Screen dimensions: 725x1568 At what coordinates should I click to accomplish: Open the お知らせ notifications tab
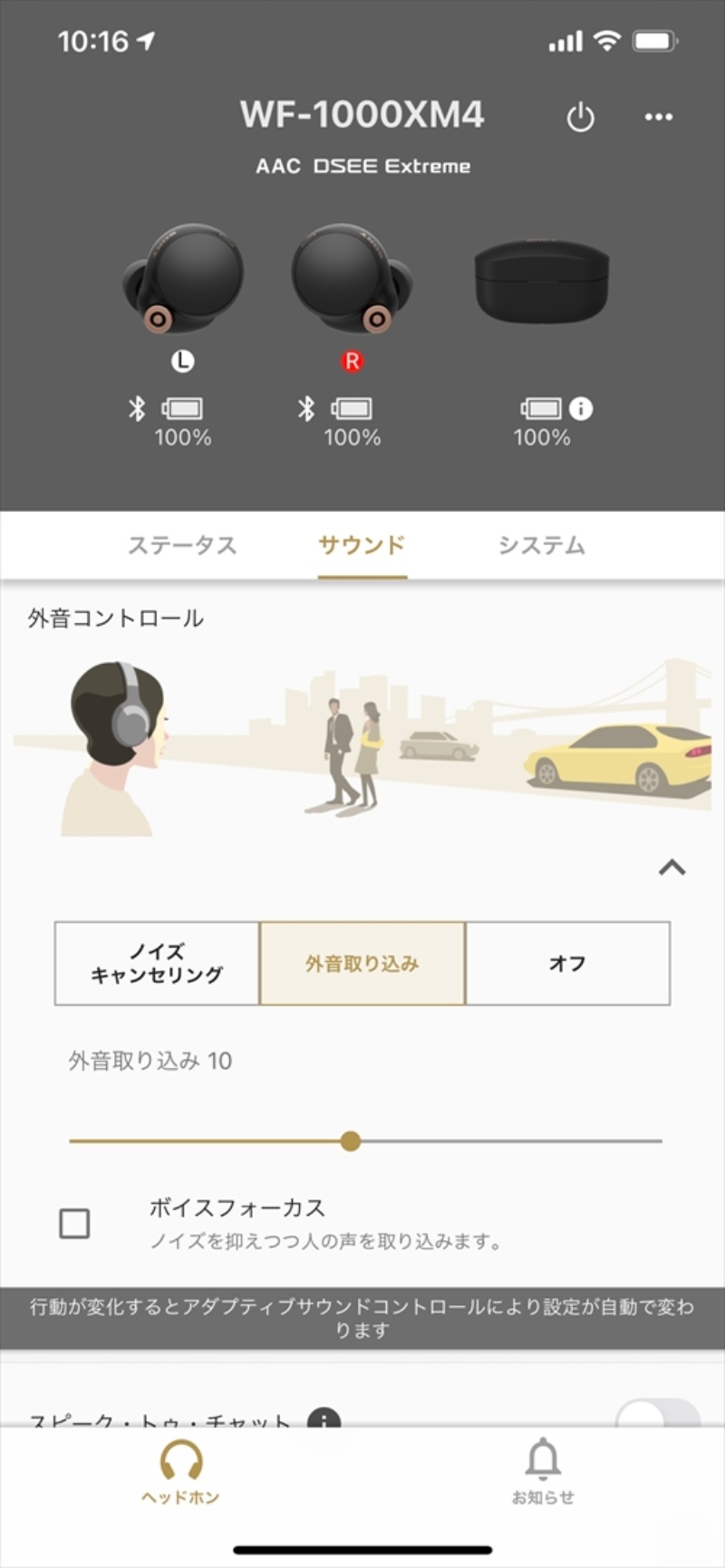click(x=543, y=1473)
